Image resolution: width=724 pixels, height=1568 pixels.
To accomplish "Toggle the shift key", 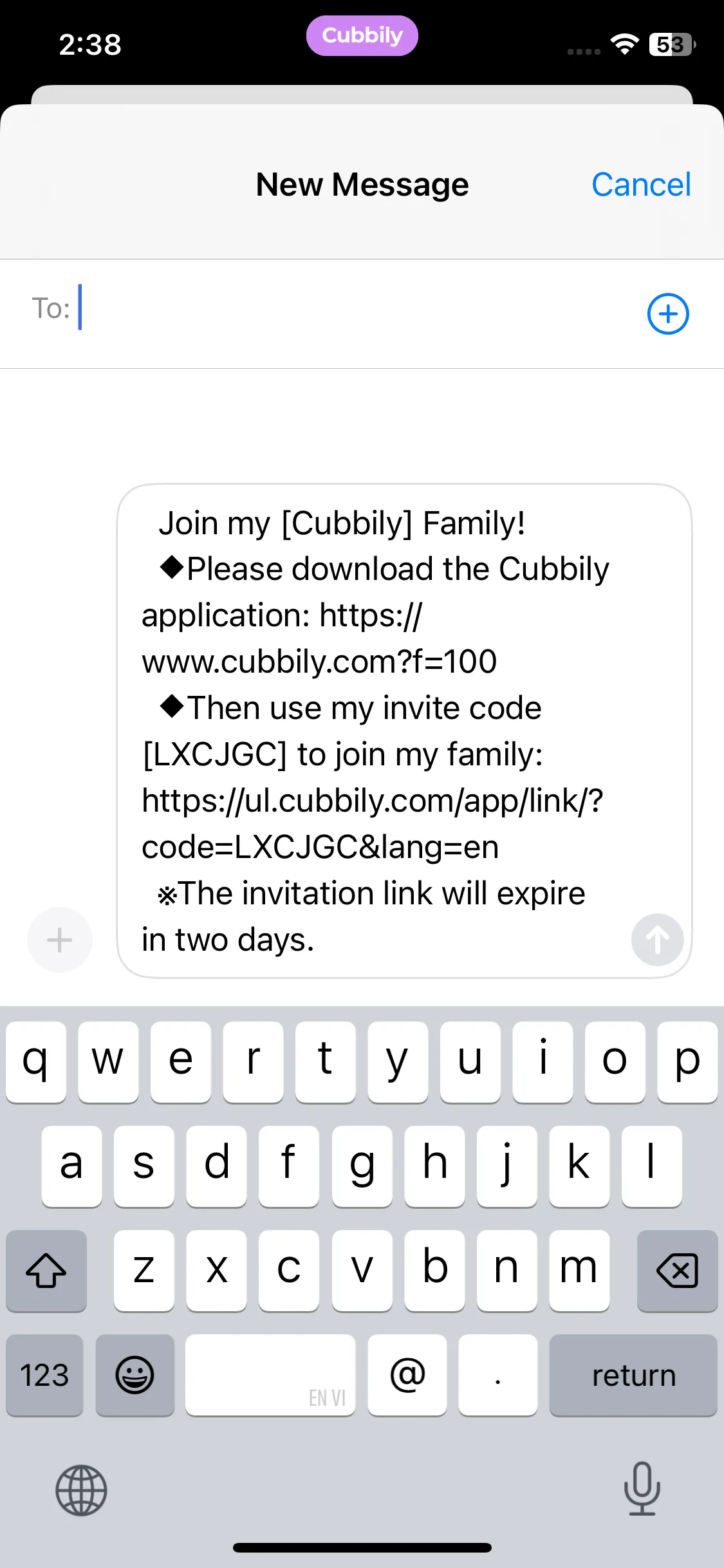I will (46, 1271).
